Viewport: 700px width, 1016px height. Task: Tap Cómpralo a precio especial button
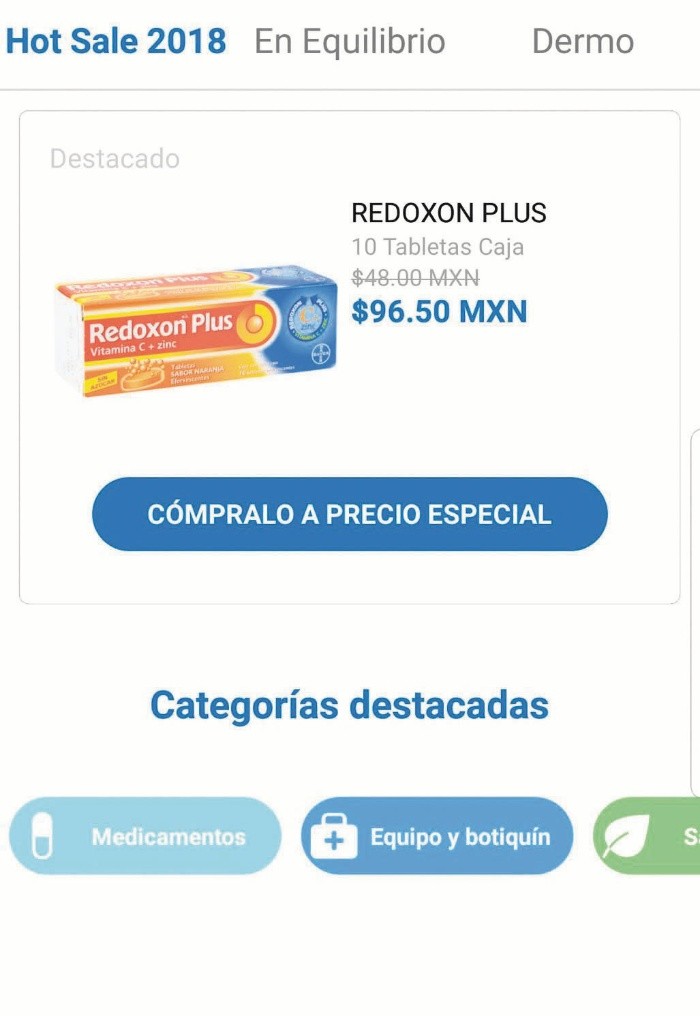tap(350, 514)
